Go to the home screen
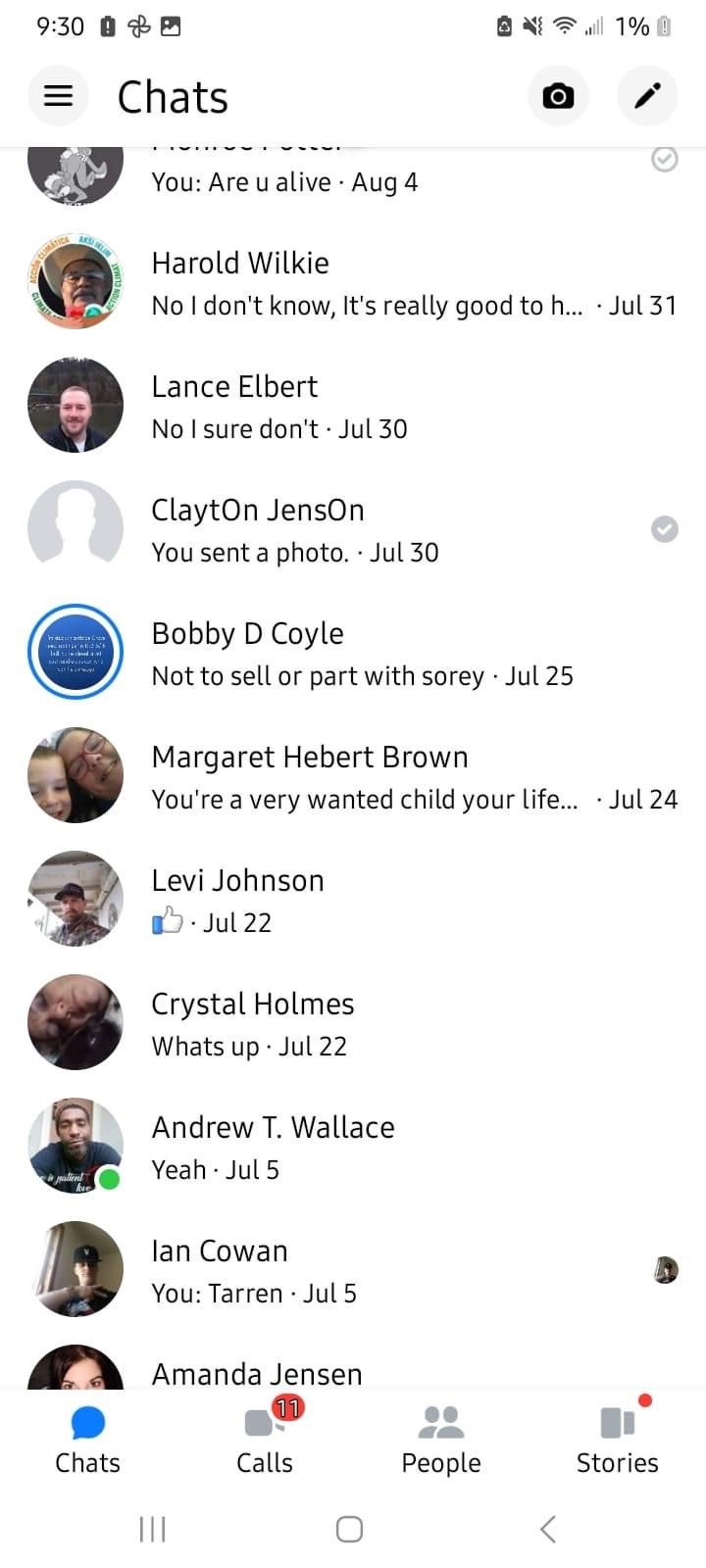Screen dimensions: 706x1568 click(x=349, y=1529)
